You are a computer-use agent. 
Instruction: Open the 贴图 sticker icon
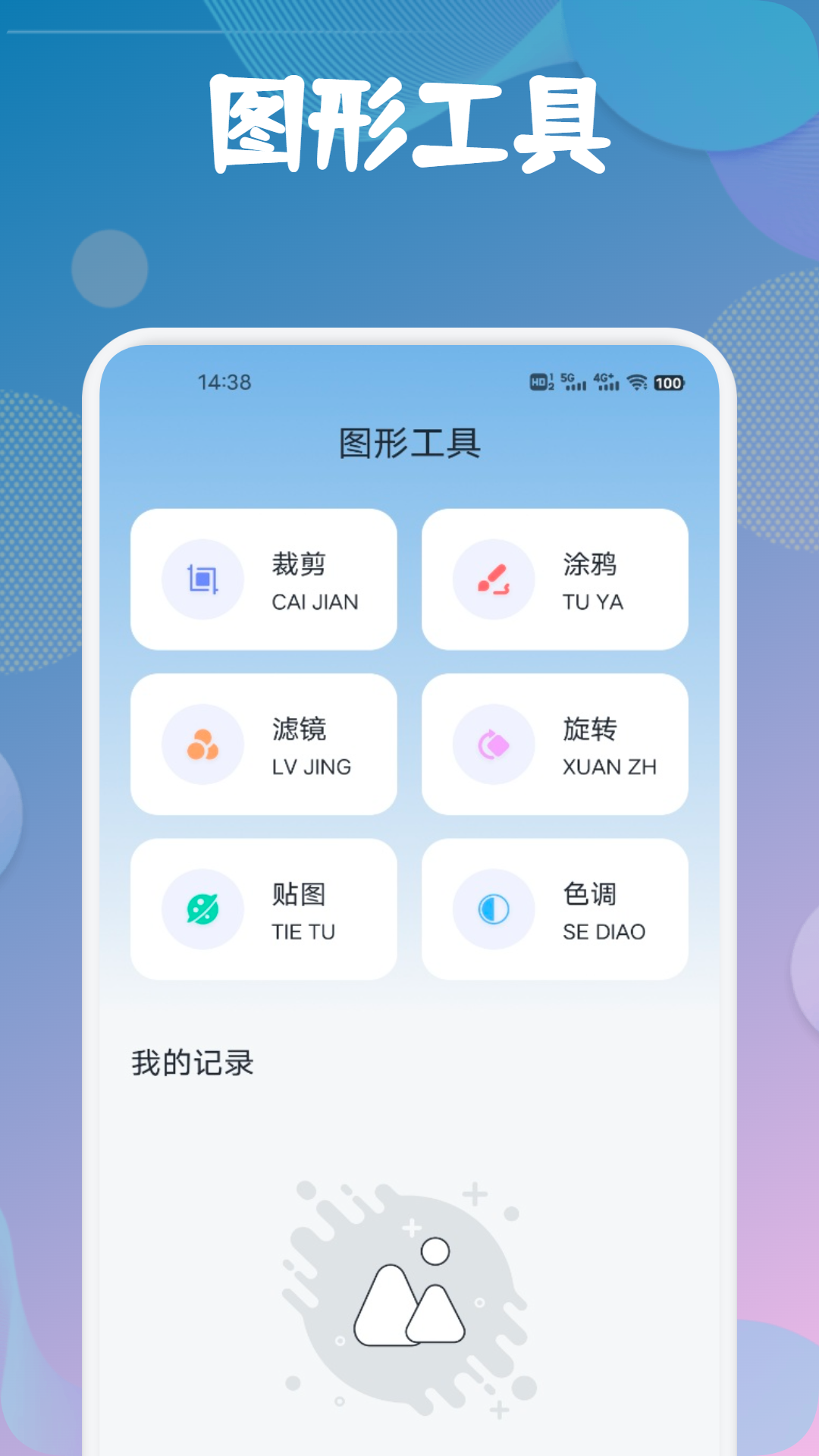click(202, 908)
